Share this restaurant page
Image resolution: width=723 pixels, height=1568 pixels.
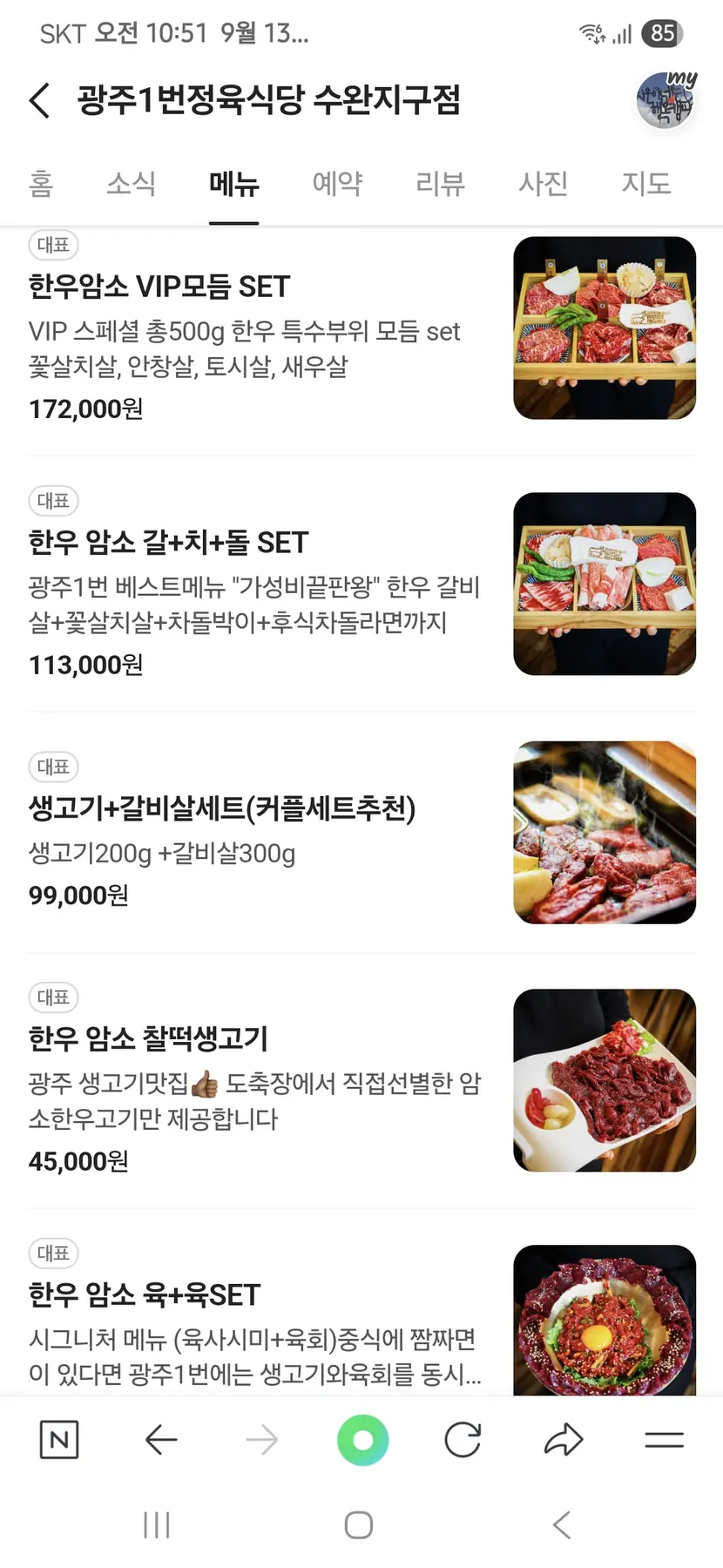click(563, 1440)
